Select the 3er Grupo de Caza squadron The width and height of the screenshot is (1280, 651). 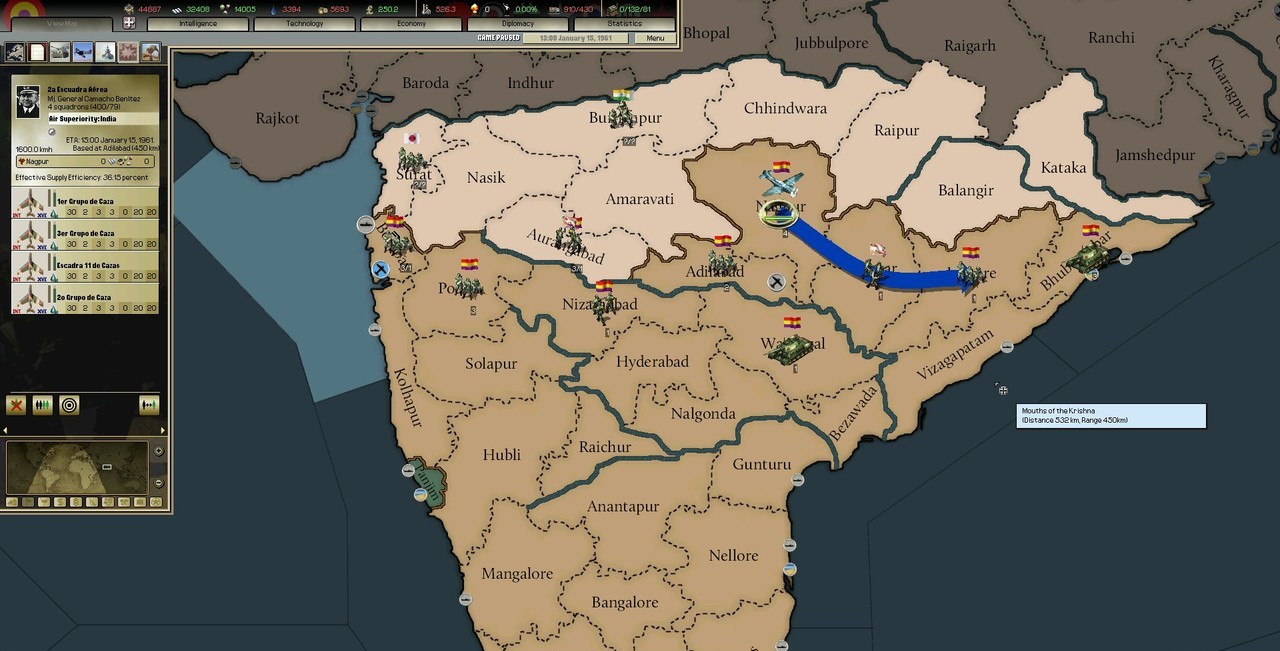click(85, 235)
